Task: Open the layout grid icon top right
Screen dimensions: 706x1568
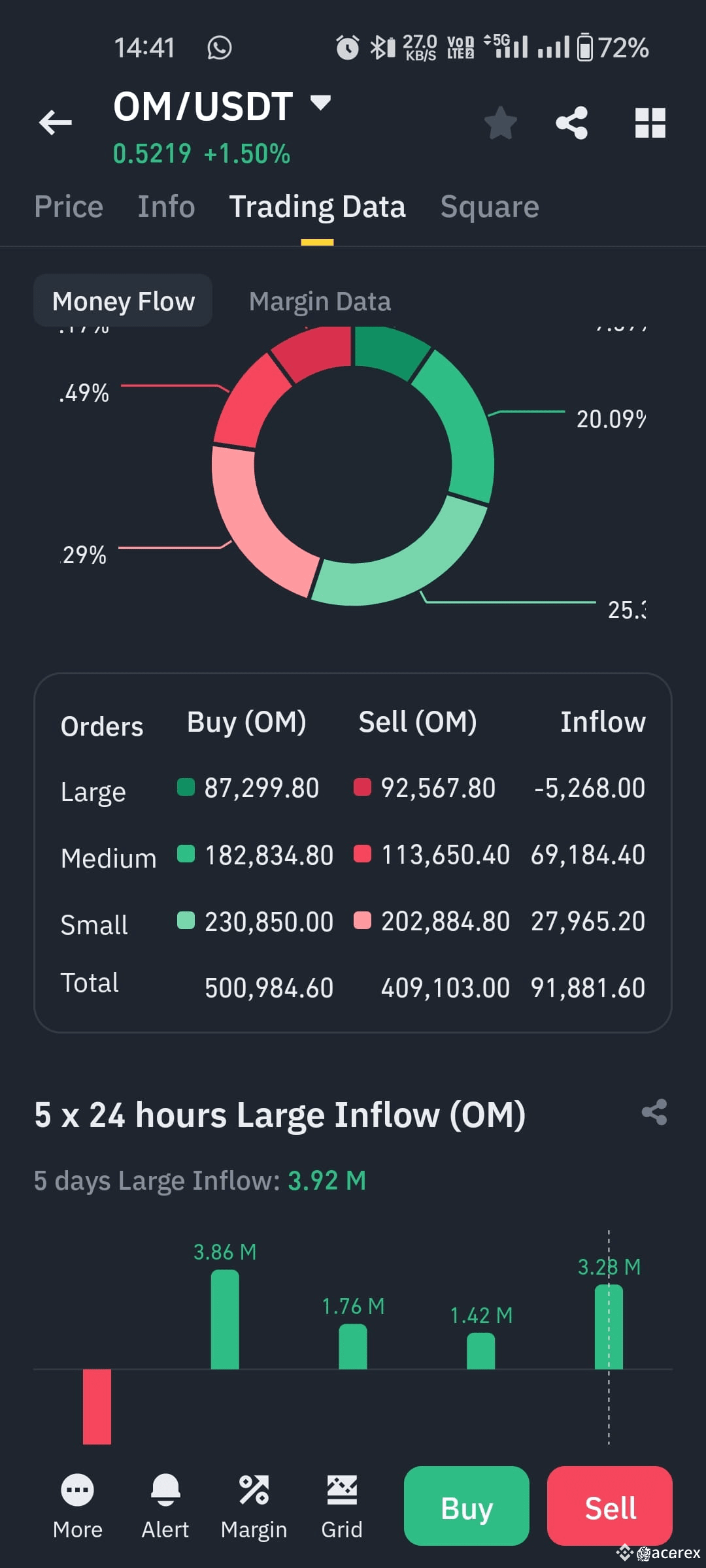Action: coord(650,123)
